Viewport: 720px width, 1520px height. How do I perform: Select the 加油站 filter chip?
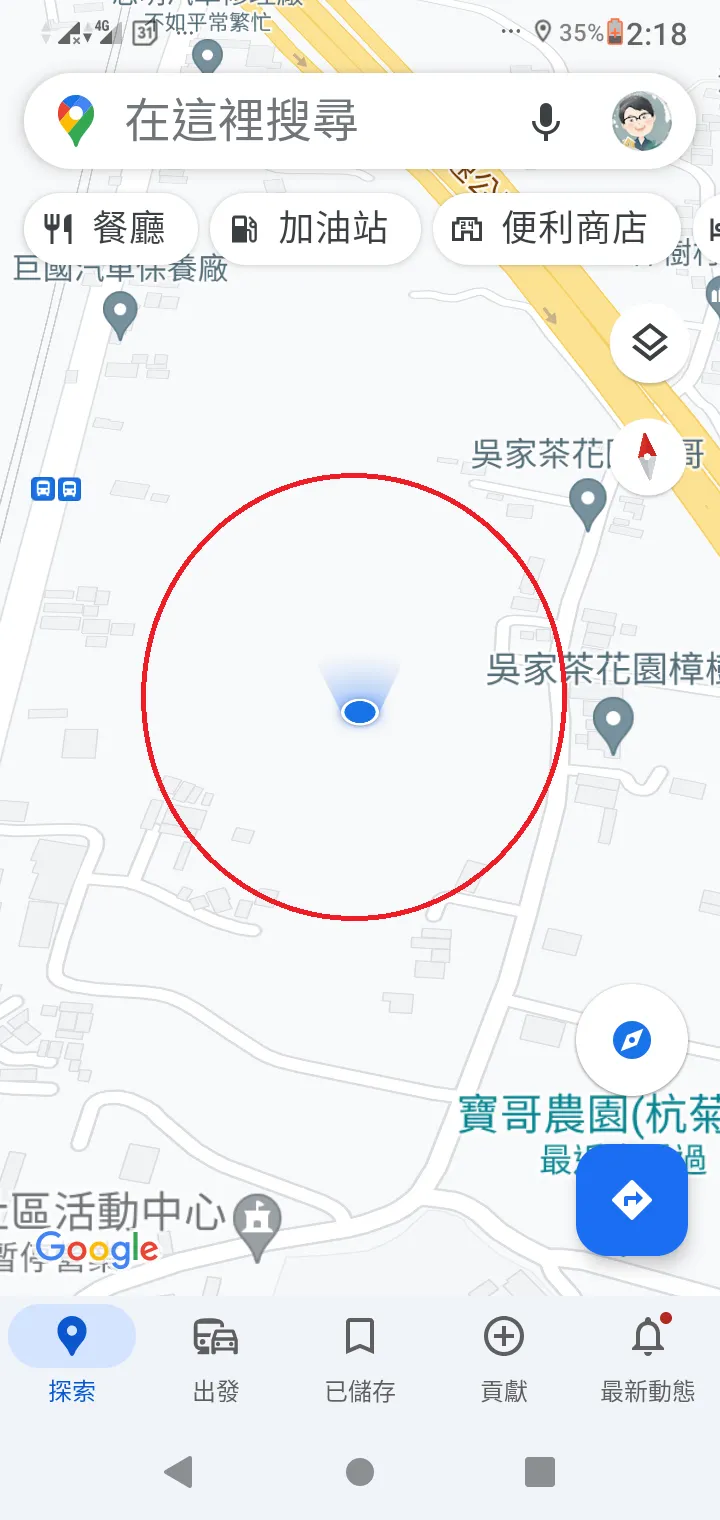[315, 228]
